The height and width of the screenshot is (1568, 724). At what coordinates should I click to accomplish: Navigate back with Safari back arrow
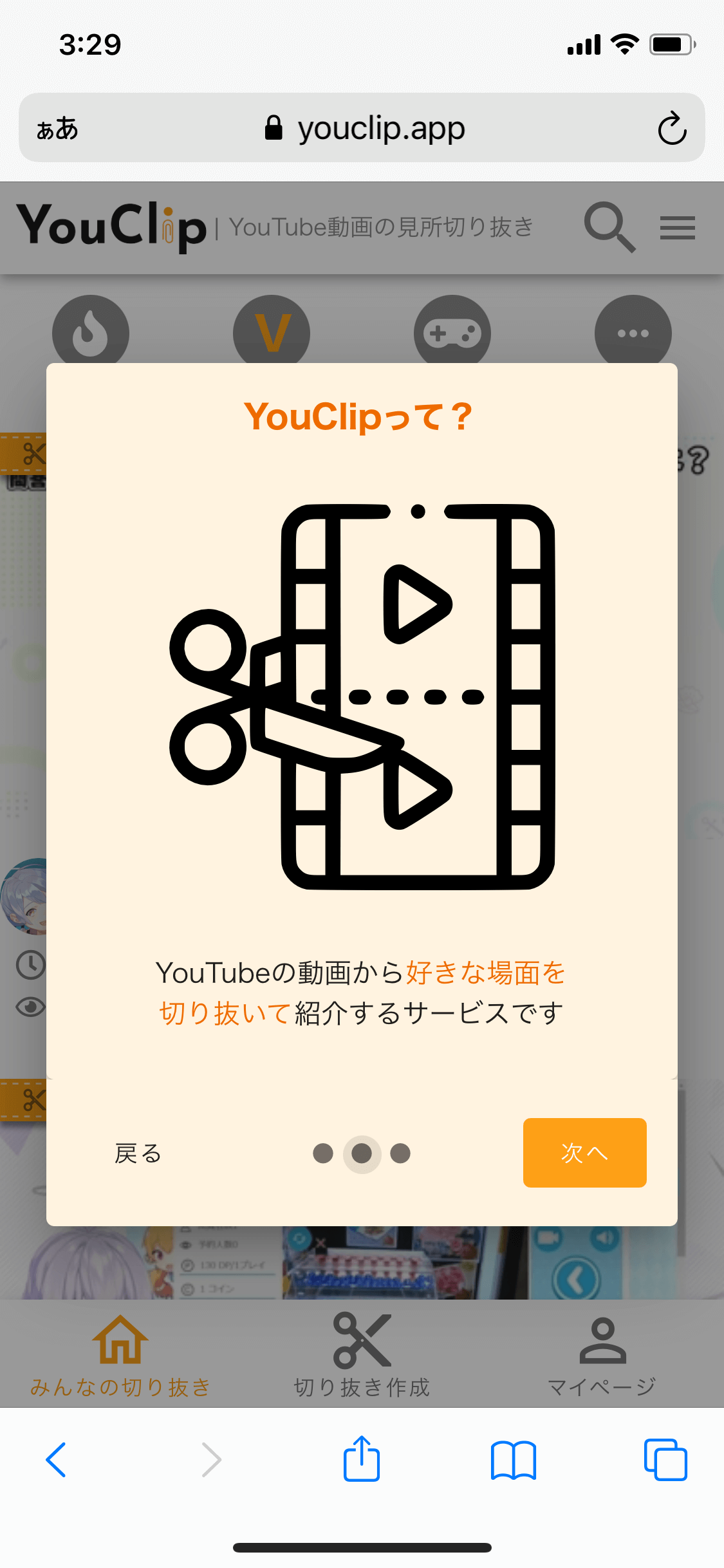coord(57,1459)
